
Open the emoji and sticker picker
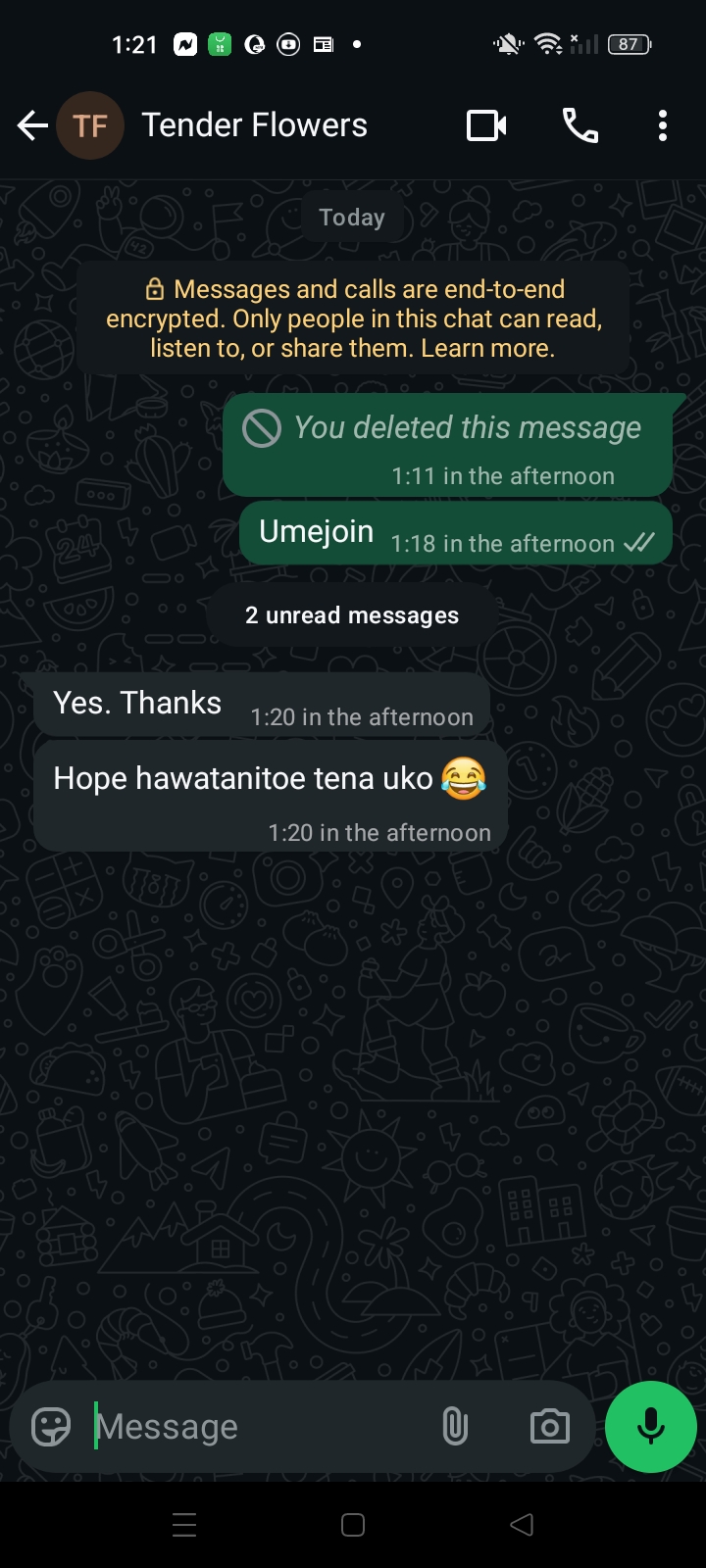pos(51,1427)
